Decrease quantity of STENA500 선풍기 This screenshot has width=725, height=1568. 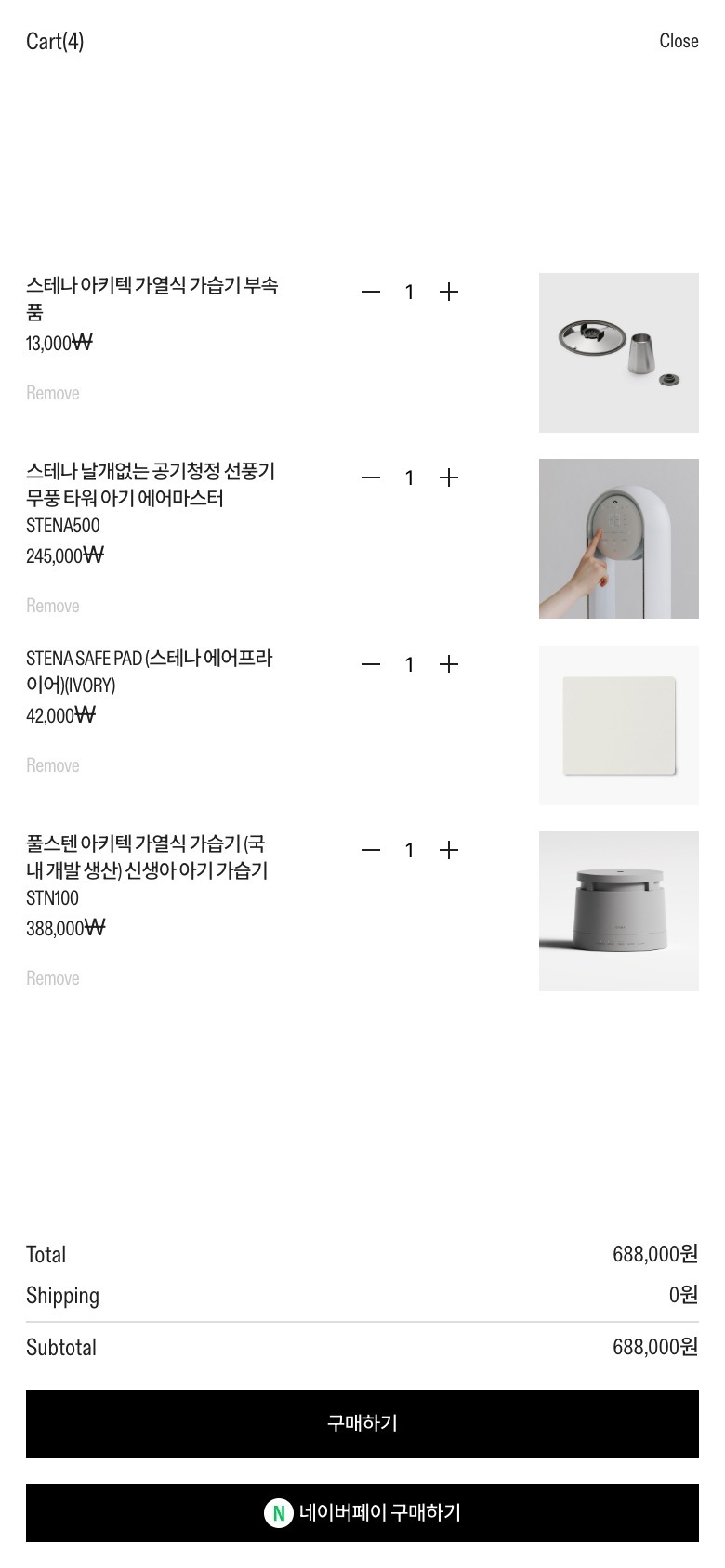(x=371, y=477)
